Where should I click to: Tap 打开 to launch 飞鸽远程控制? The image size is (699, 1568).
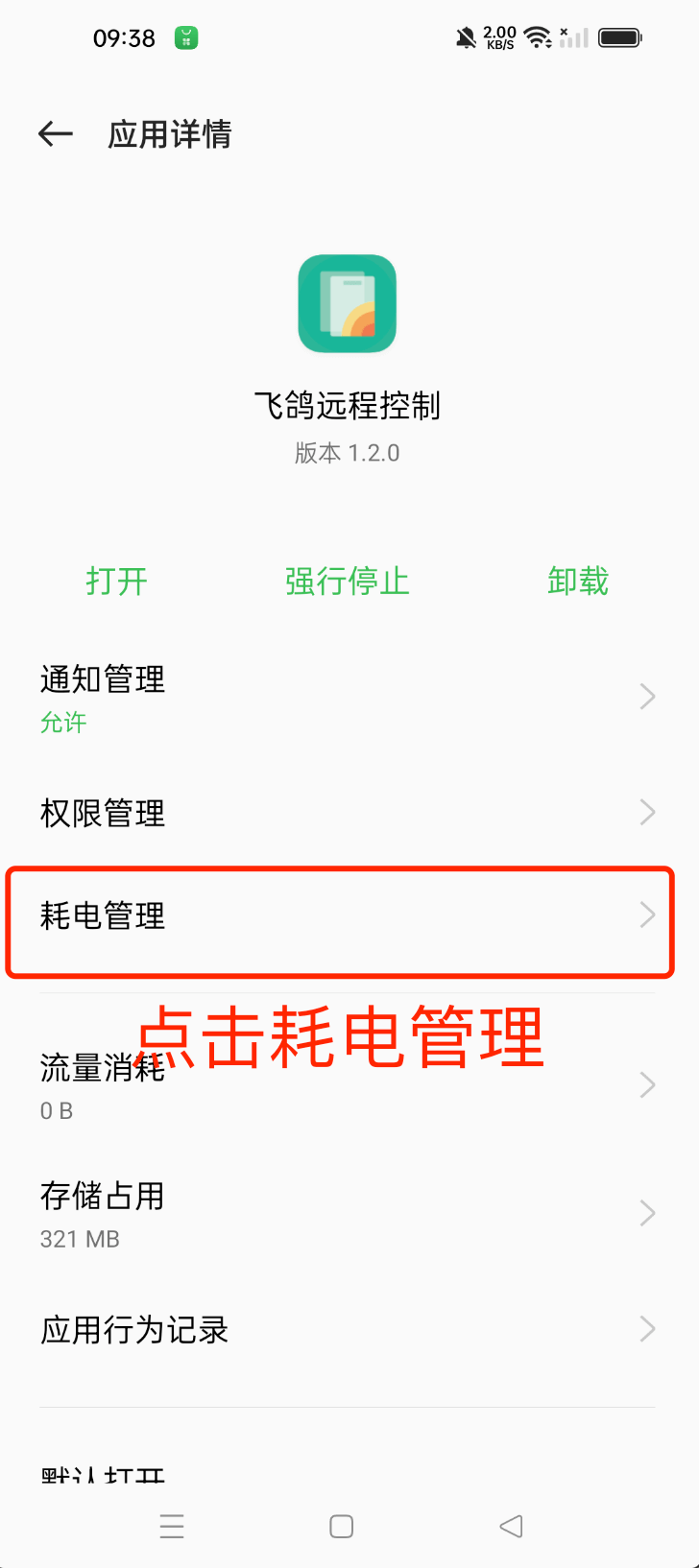(x=116, y=582)
